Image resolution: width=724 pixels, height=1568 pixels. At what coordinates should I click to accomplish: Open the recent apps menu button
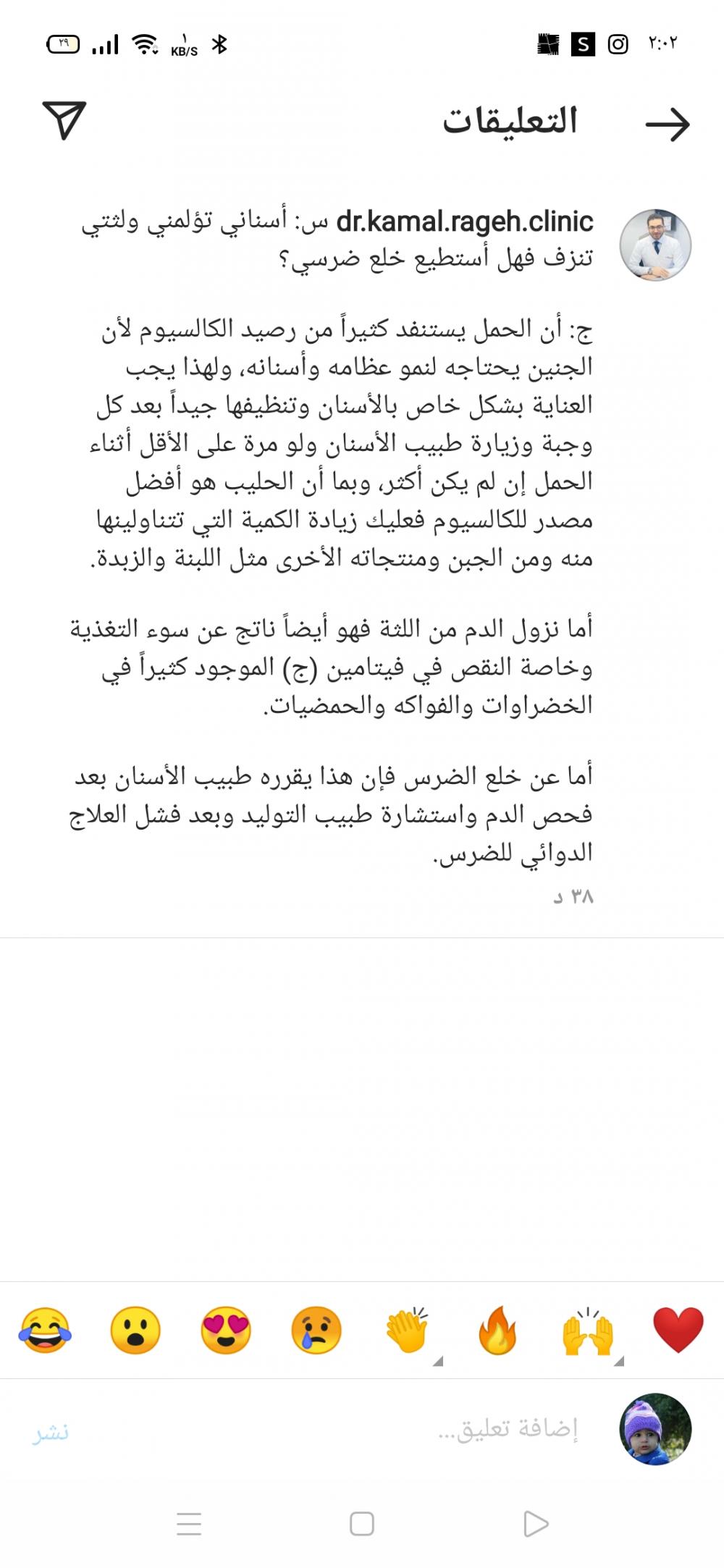pyautogui.click(x=189, y=1523)
